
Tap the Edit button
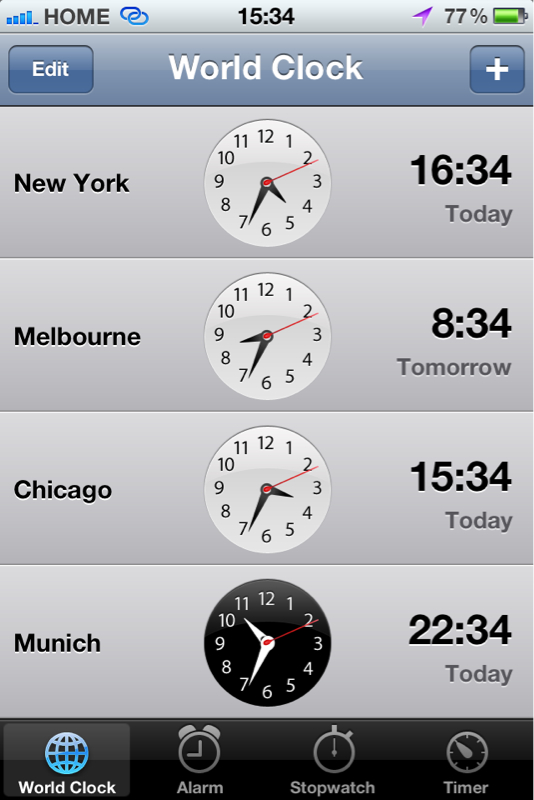click(x=50, y=69)
